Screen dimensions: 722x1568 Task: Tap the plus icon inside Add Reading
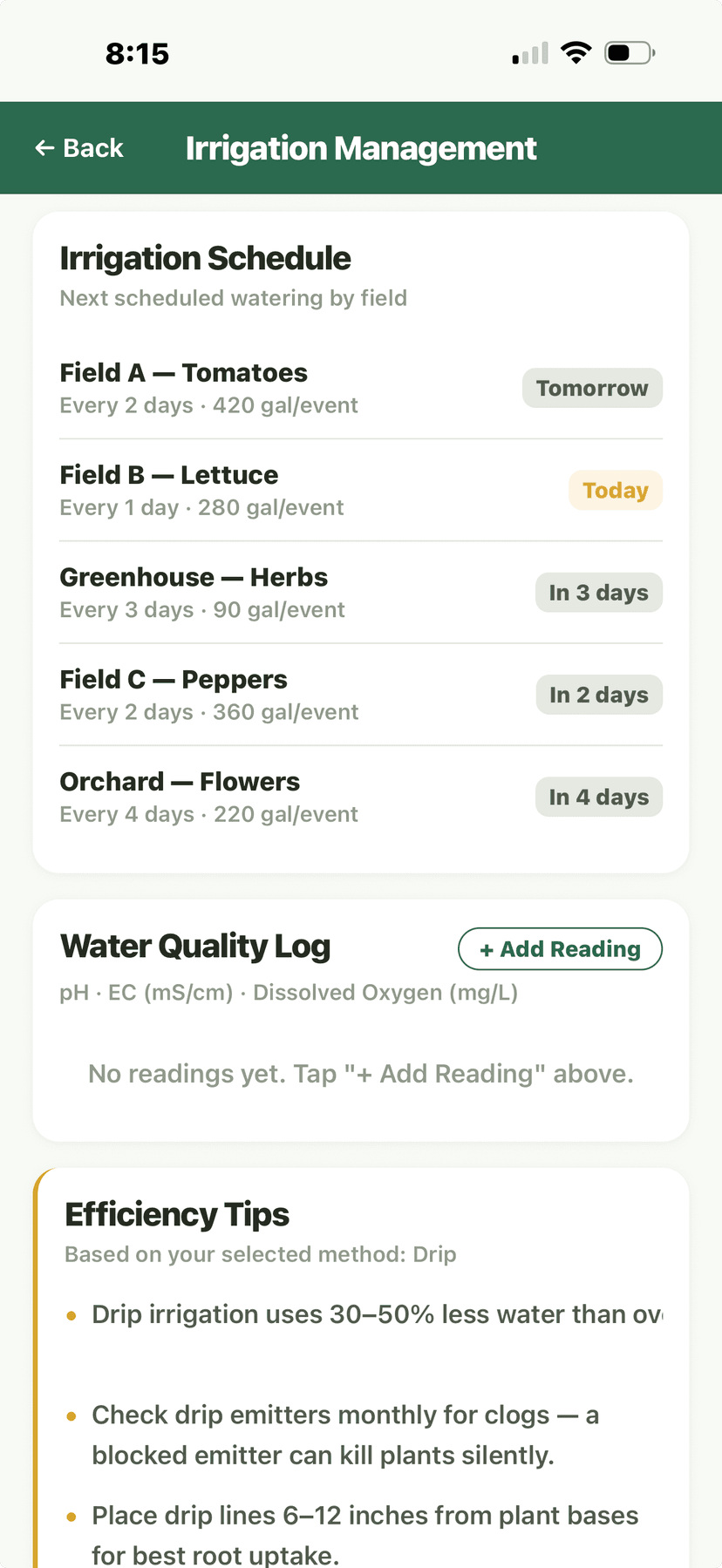(x=487, y=949)
